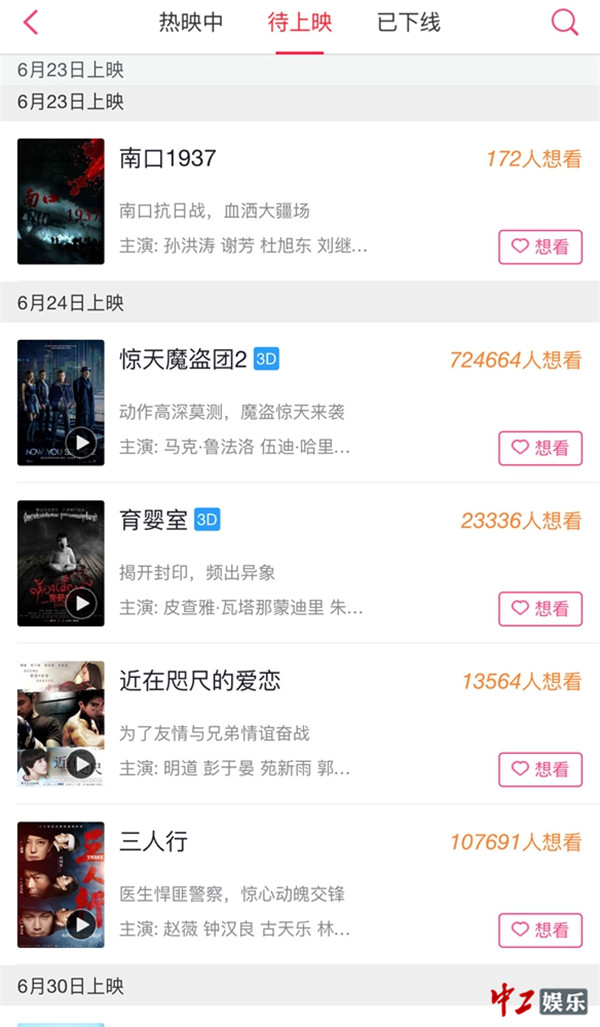Play the trailer on 三人行 poster
600x1027 pixels.
coord(80,925)
